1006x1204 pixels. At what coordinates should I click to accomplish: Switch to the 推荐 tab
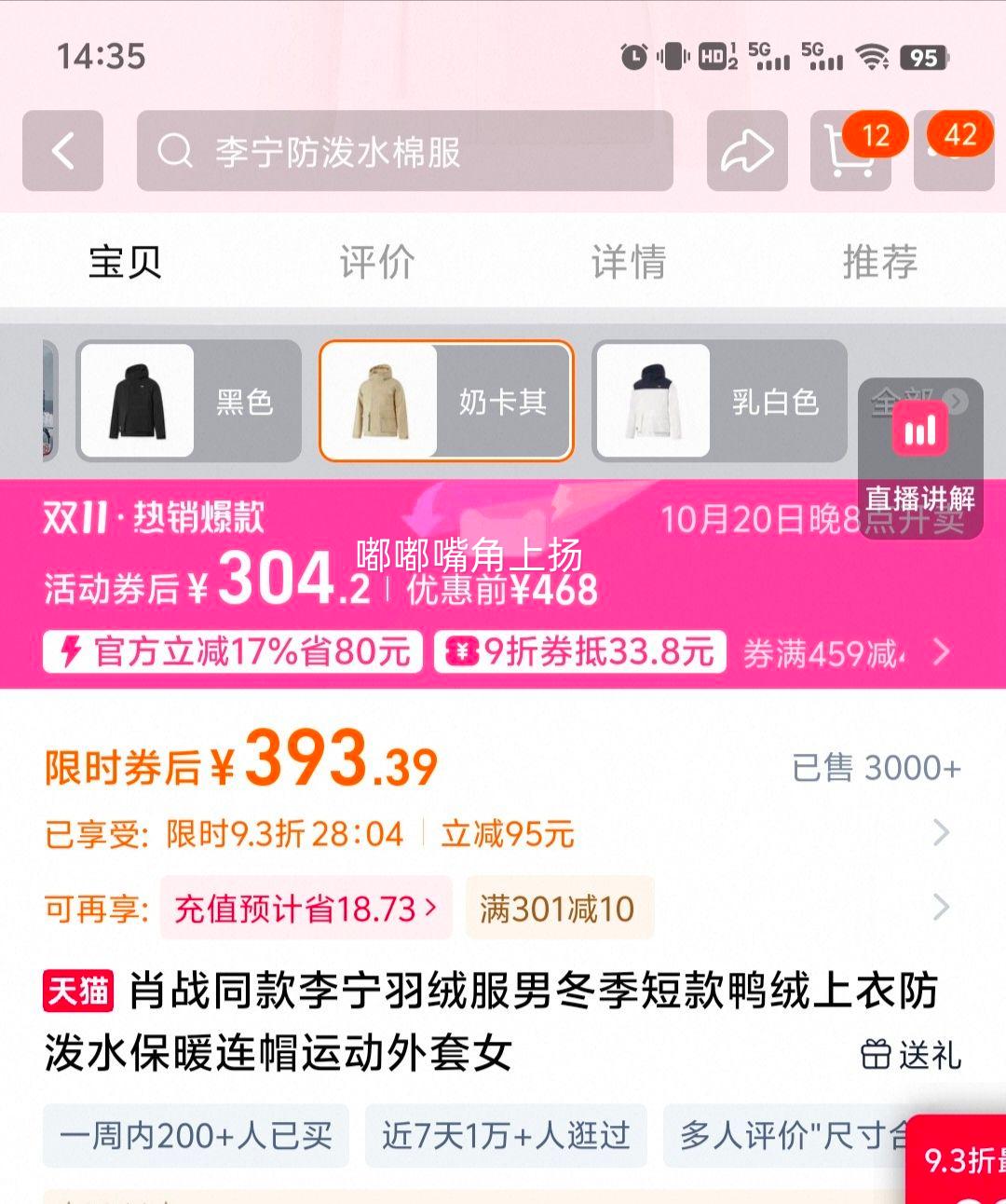point(879,262)
